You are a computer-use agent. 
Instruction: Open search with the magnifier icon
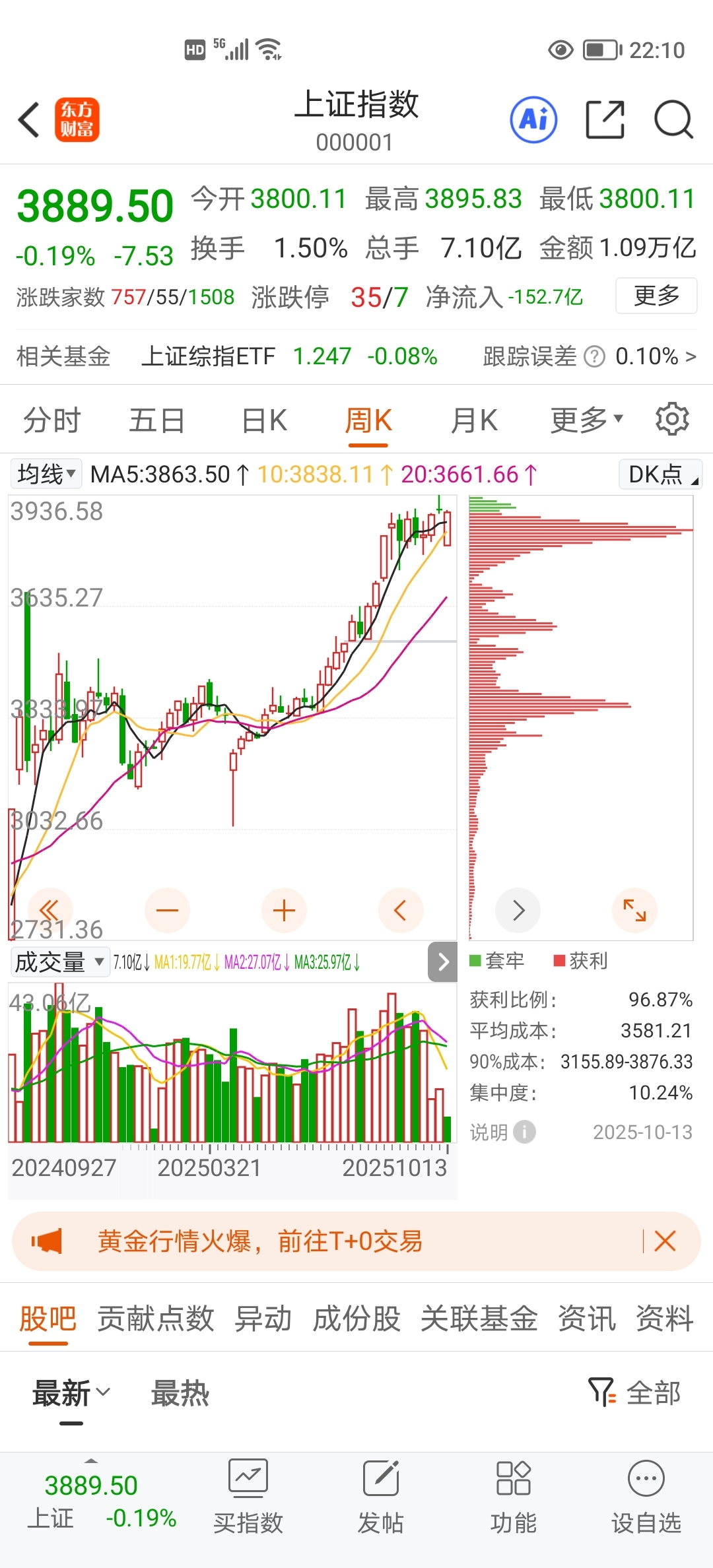(x=673, y=120)
